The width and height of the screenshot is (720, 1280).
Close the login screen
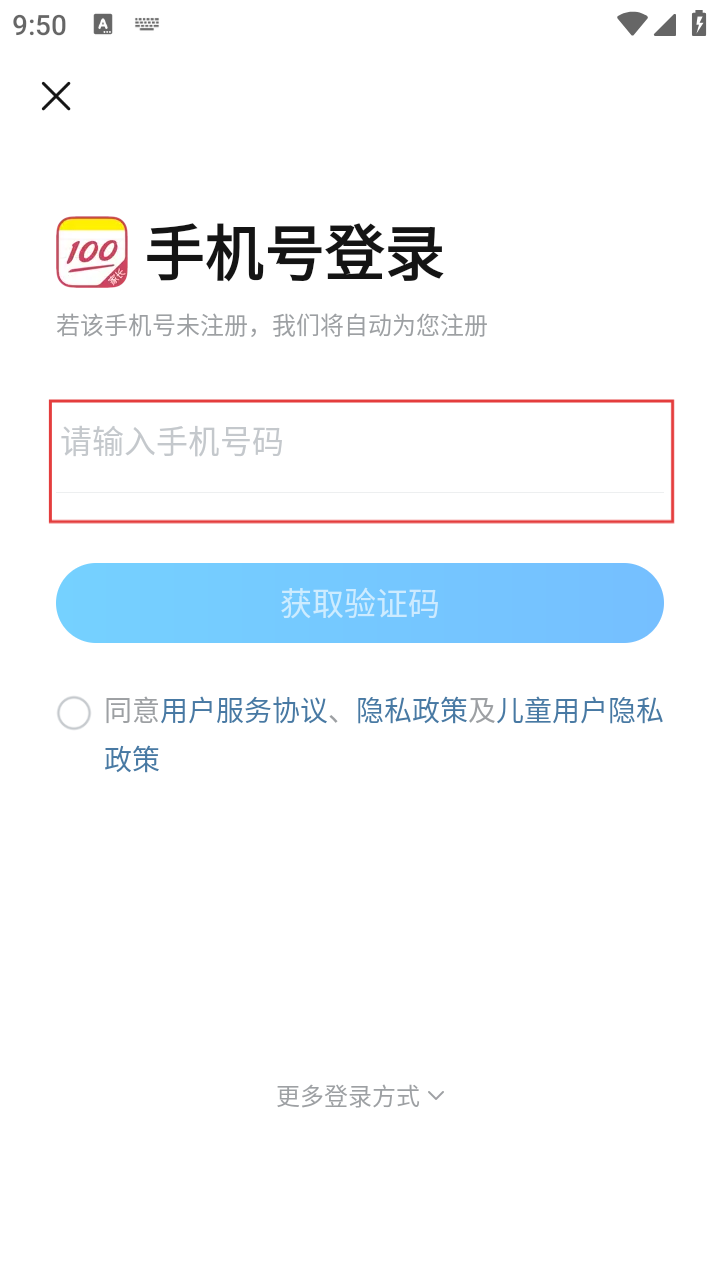coord(56,96)
